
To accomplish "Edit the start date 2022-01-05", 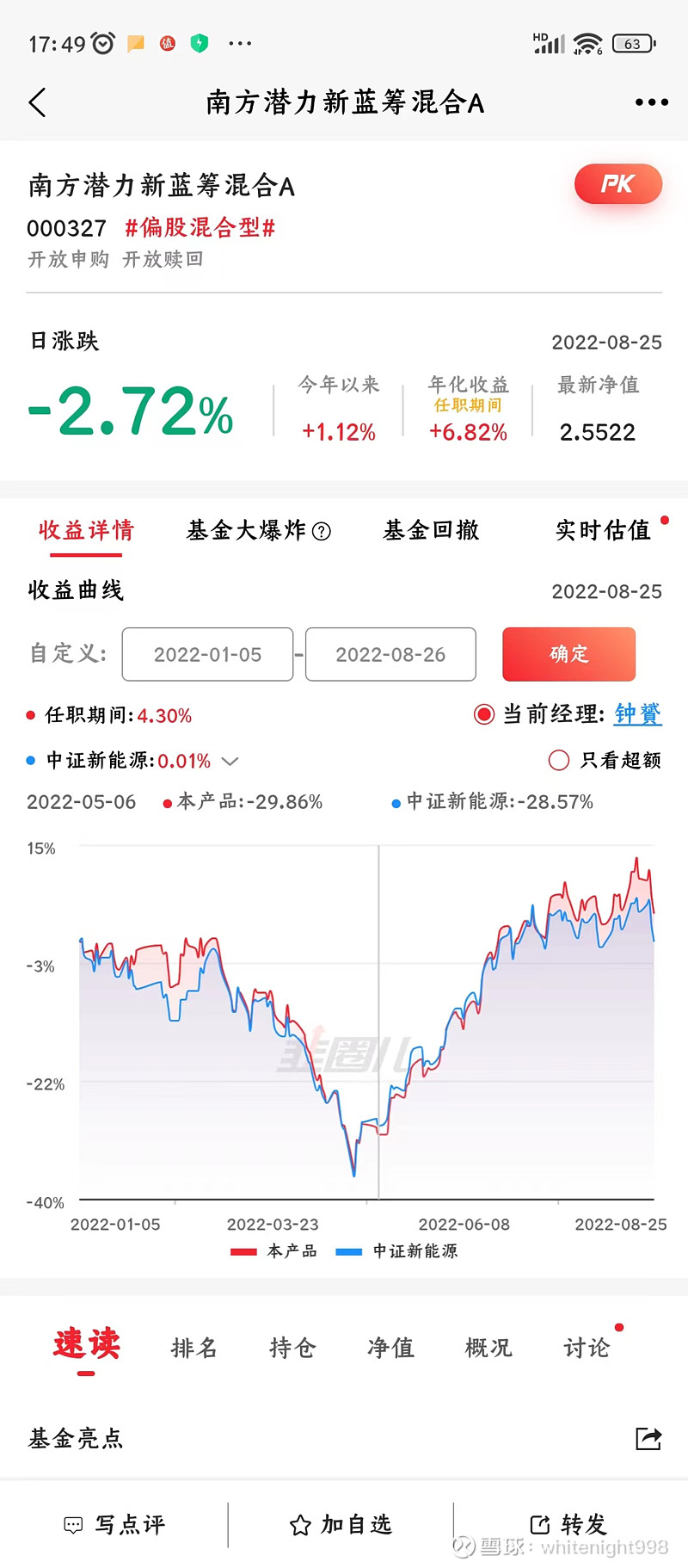I will click(x=207, y=654).
